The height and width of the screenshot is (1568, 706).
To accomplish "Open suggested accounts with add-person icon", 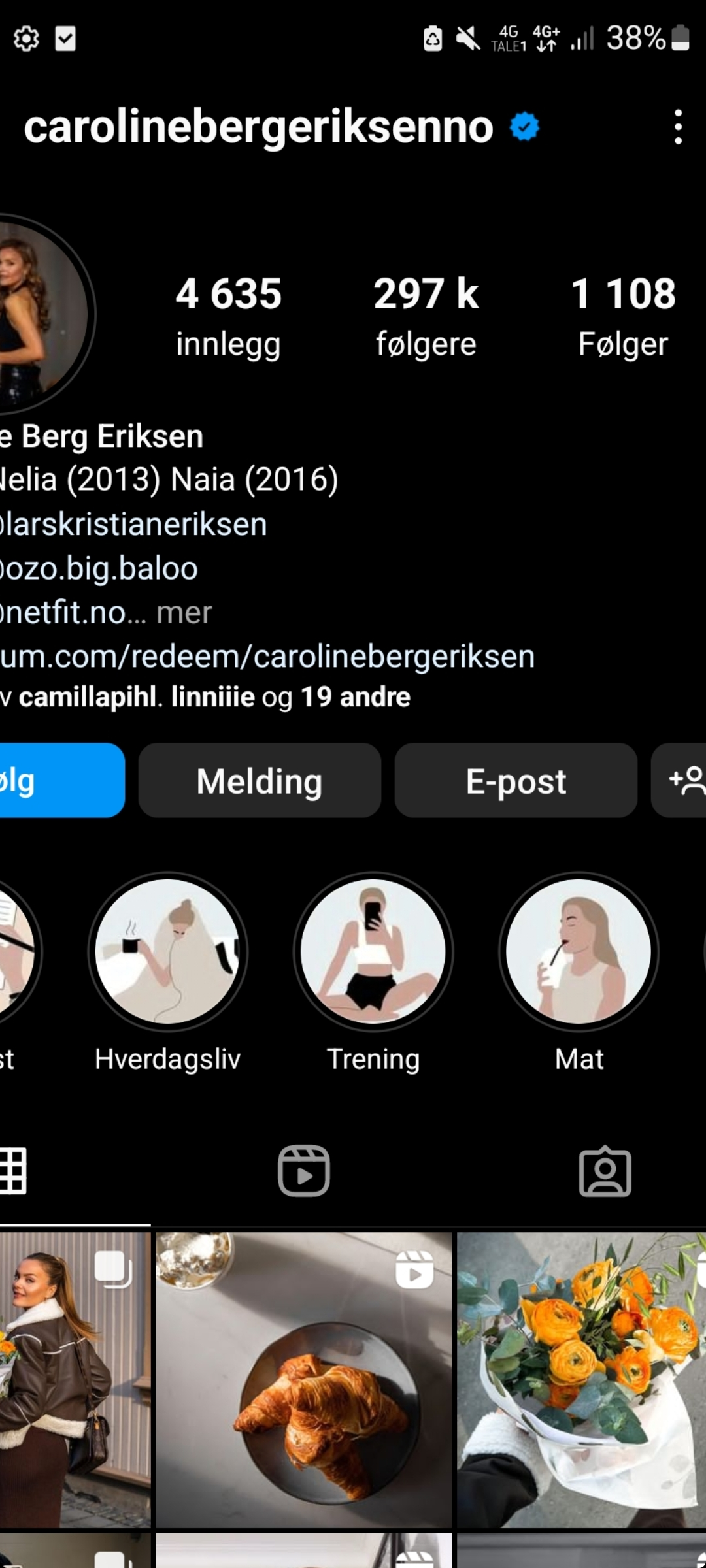I will click(x=680, y=781).
